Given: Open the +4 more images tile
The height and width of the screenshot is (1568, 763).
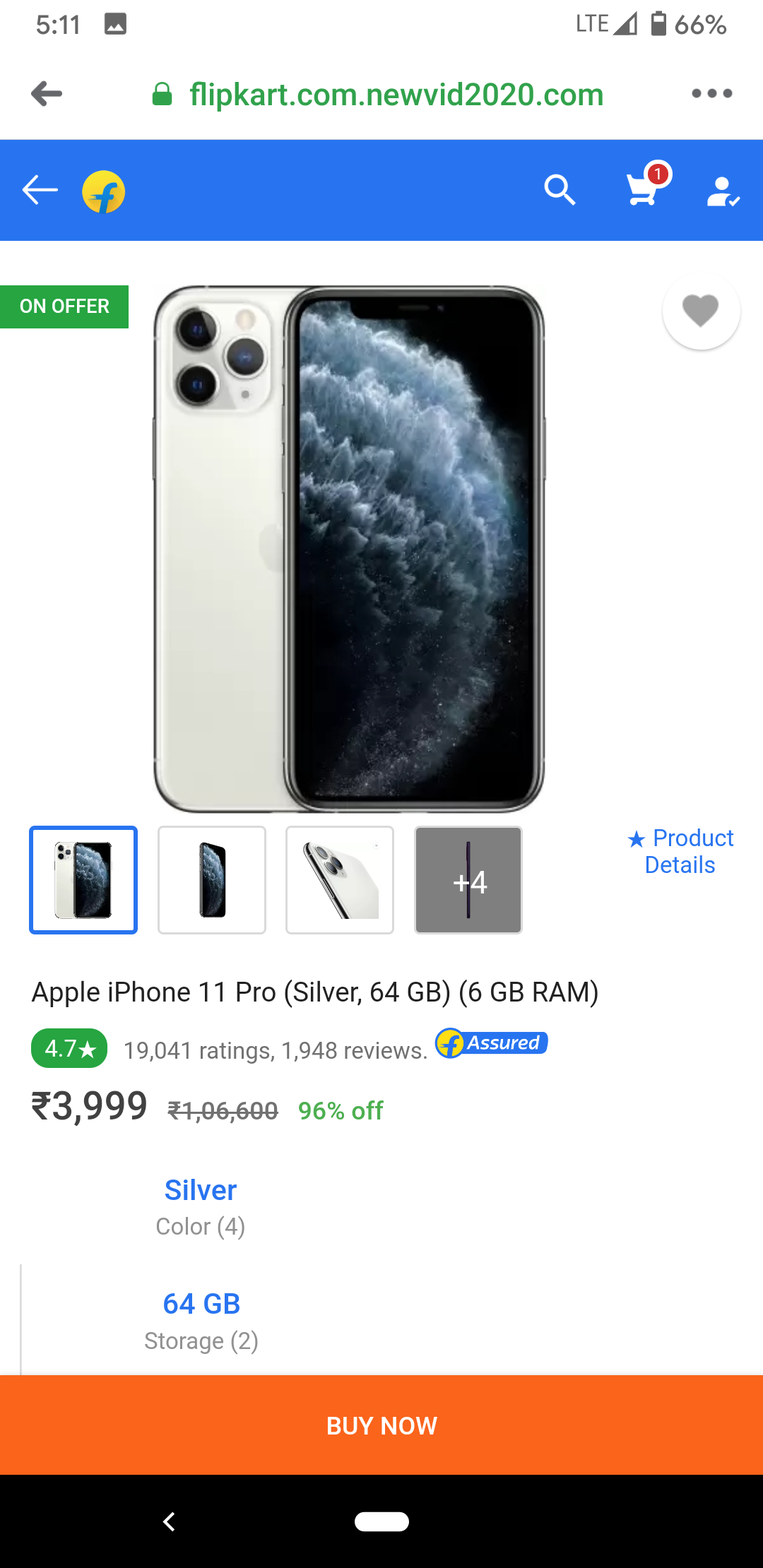Looking at the screenshot, I should (x=468, y=880).
